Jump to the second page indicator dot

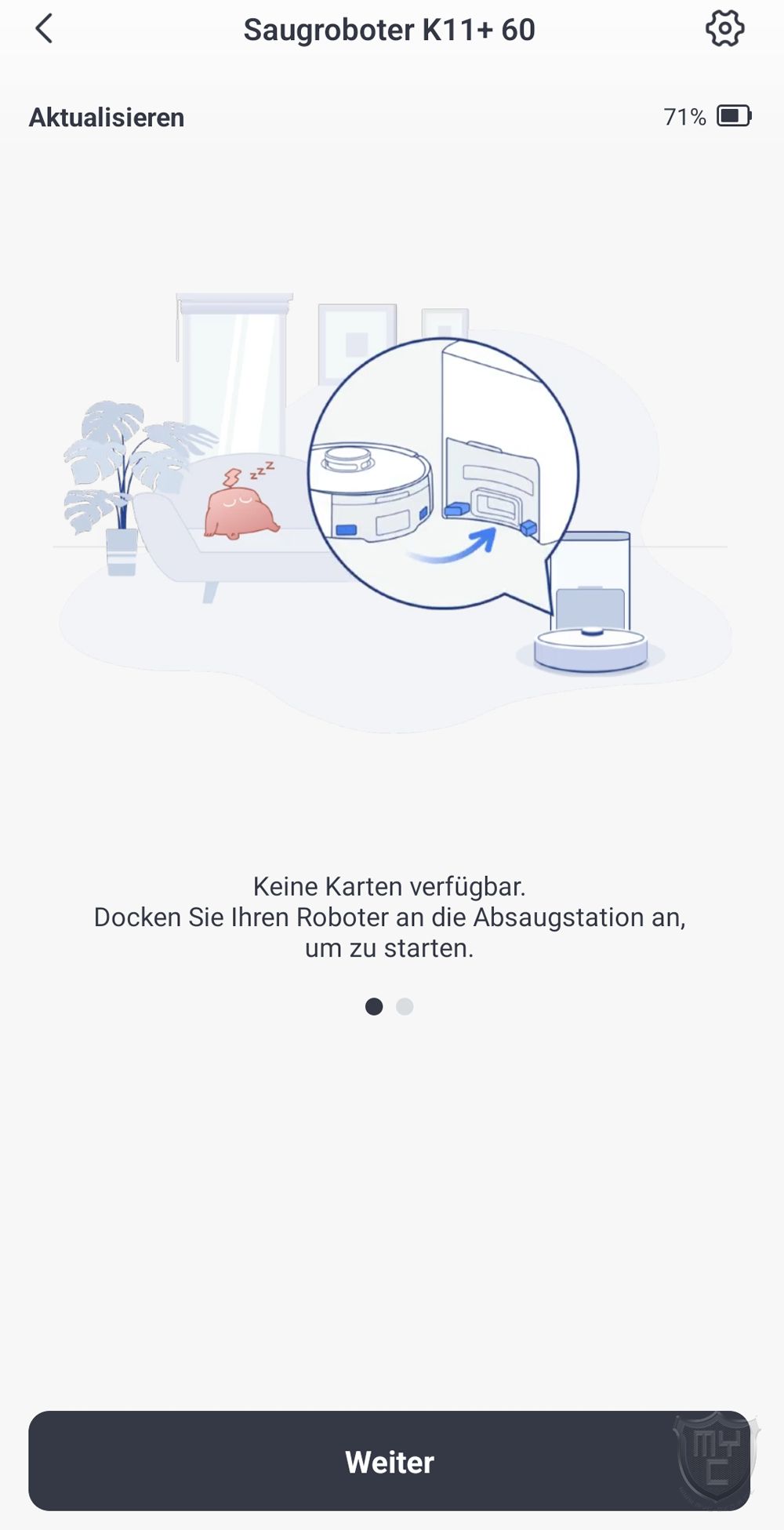[x=405, y=1006]
